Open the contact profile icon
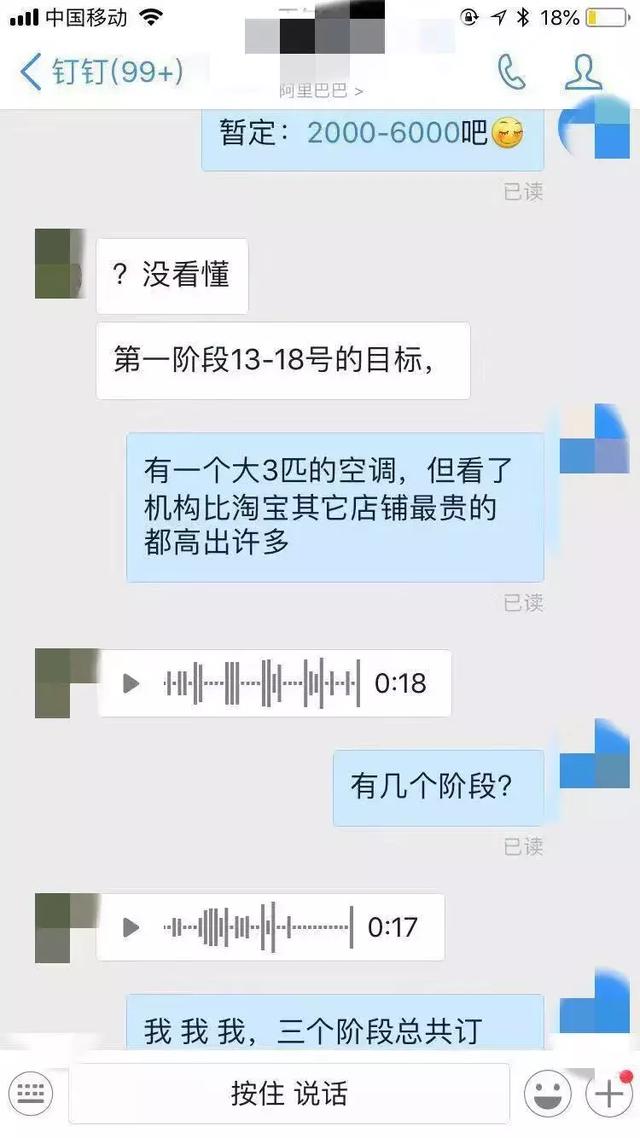Image resolution: width=640 pixels, height=1138 pixels. [583, 71]
